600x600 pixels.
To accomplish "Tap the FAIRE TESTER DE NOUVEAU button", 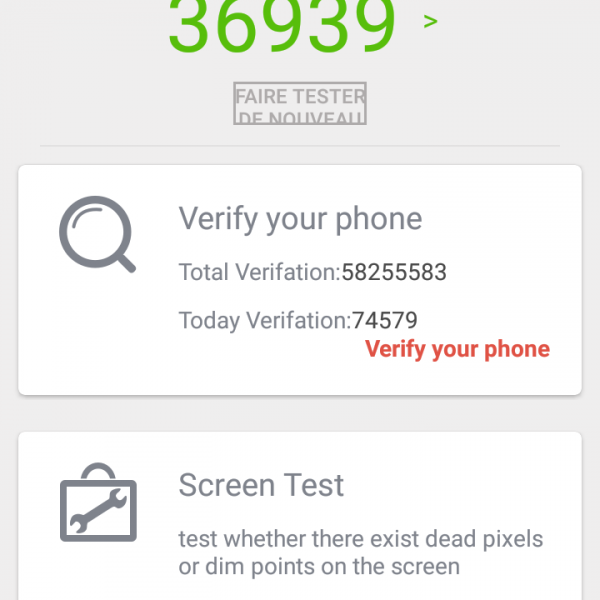I will (x=300, y=104).
